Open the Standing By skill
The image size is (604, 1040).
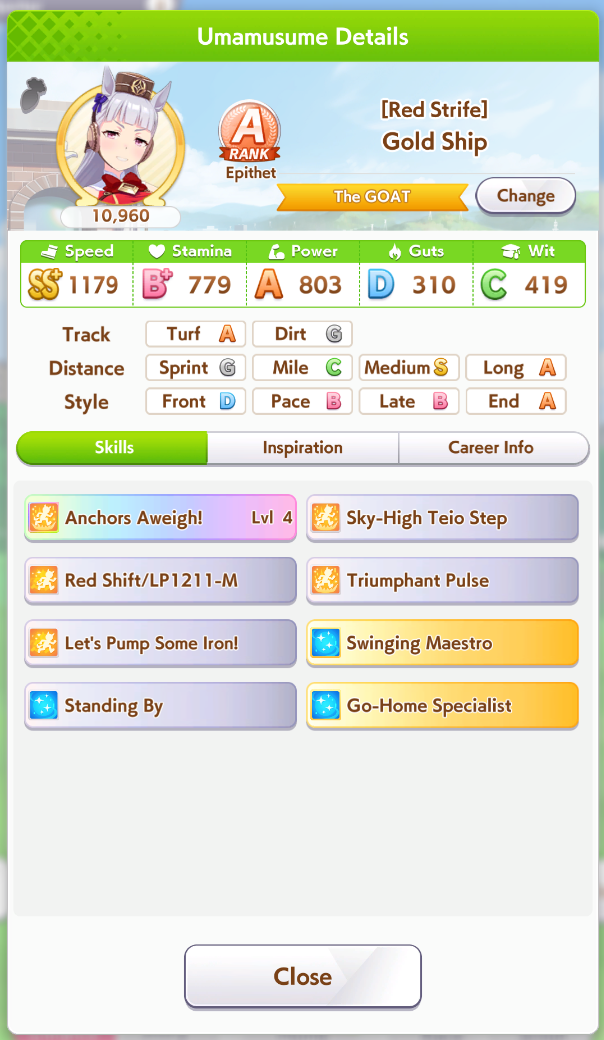(160, 706)
